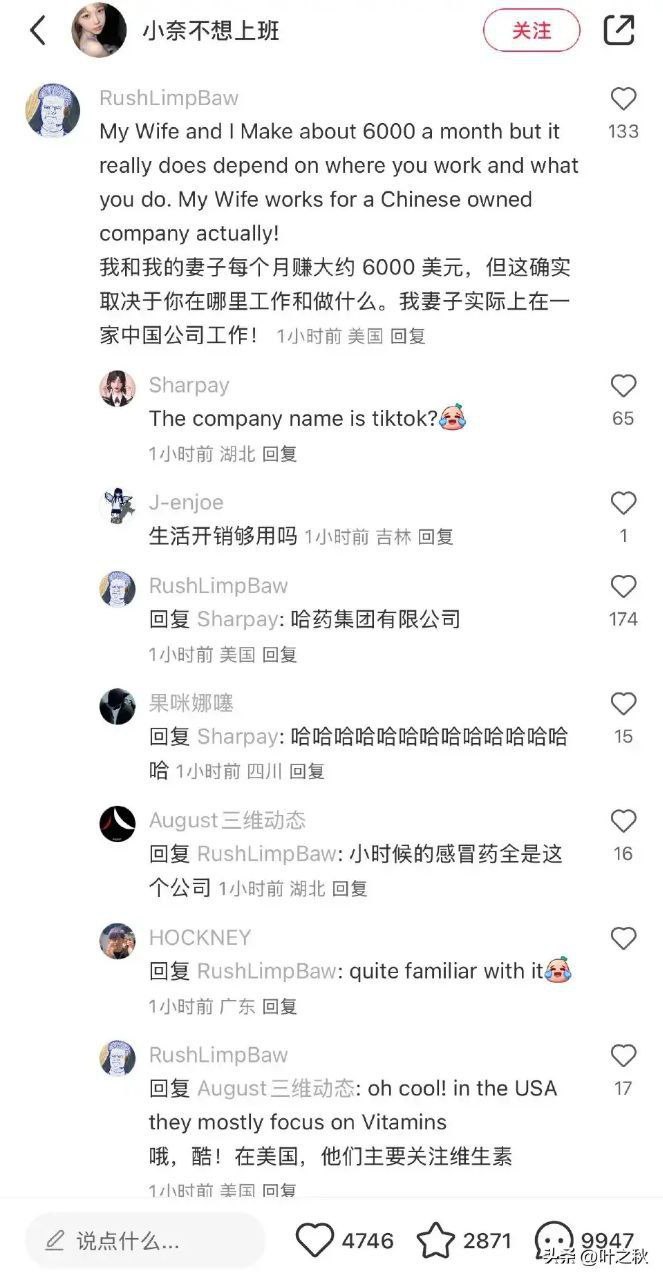The height and width of the screenshot is (1280, 663).
Task: Save the post with the star icon
Action: 435,1241
